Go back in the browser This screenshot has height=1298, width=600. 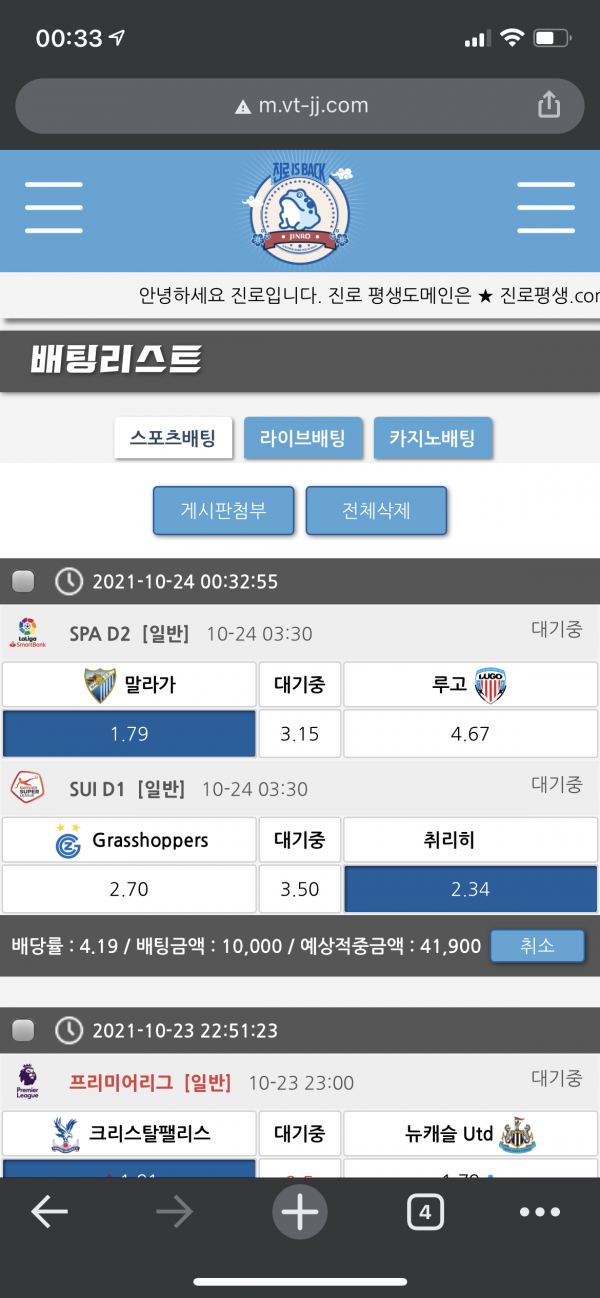49,1212
